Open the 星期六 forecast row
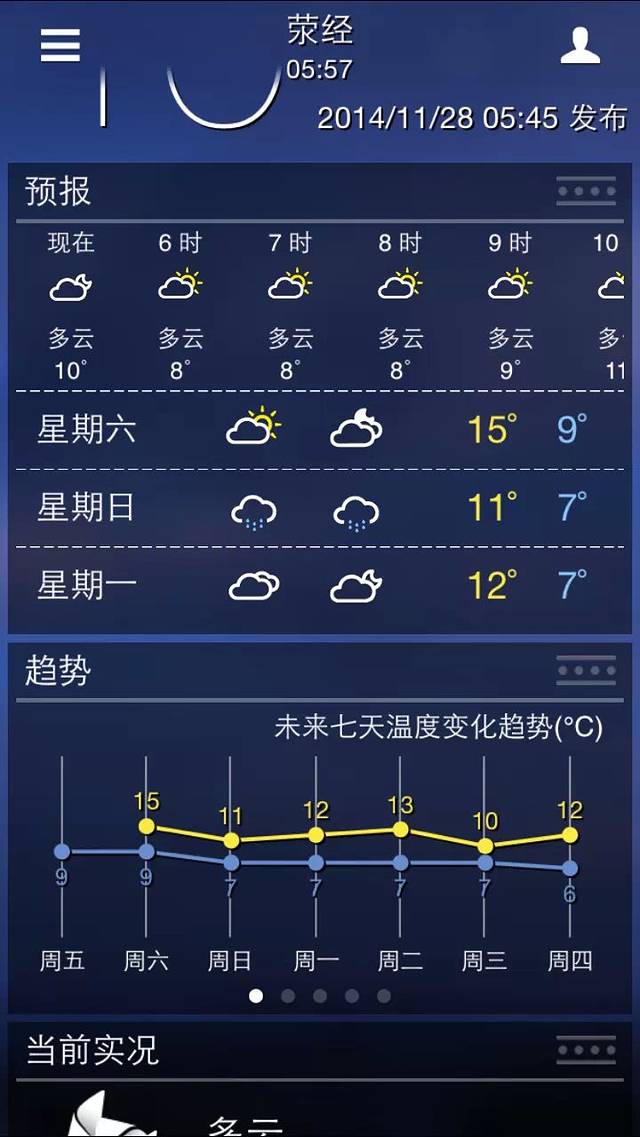This screenshot has height=1137, width=640. tap(320, 430)
